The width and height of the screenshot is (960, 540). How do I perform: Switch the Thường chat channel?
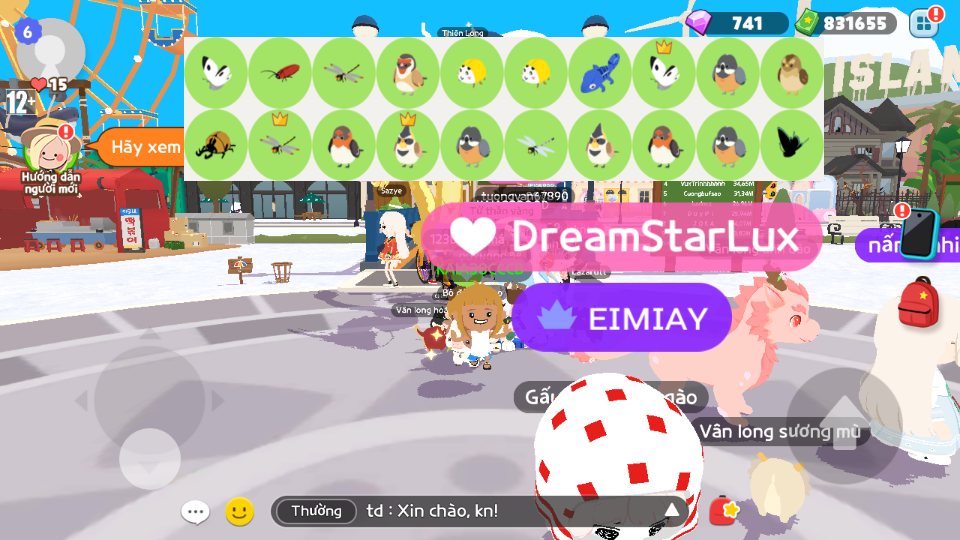(316, 511)
